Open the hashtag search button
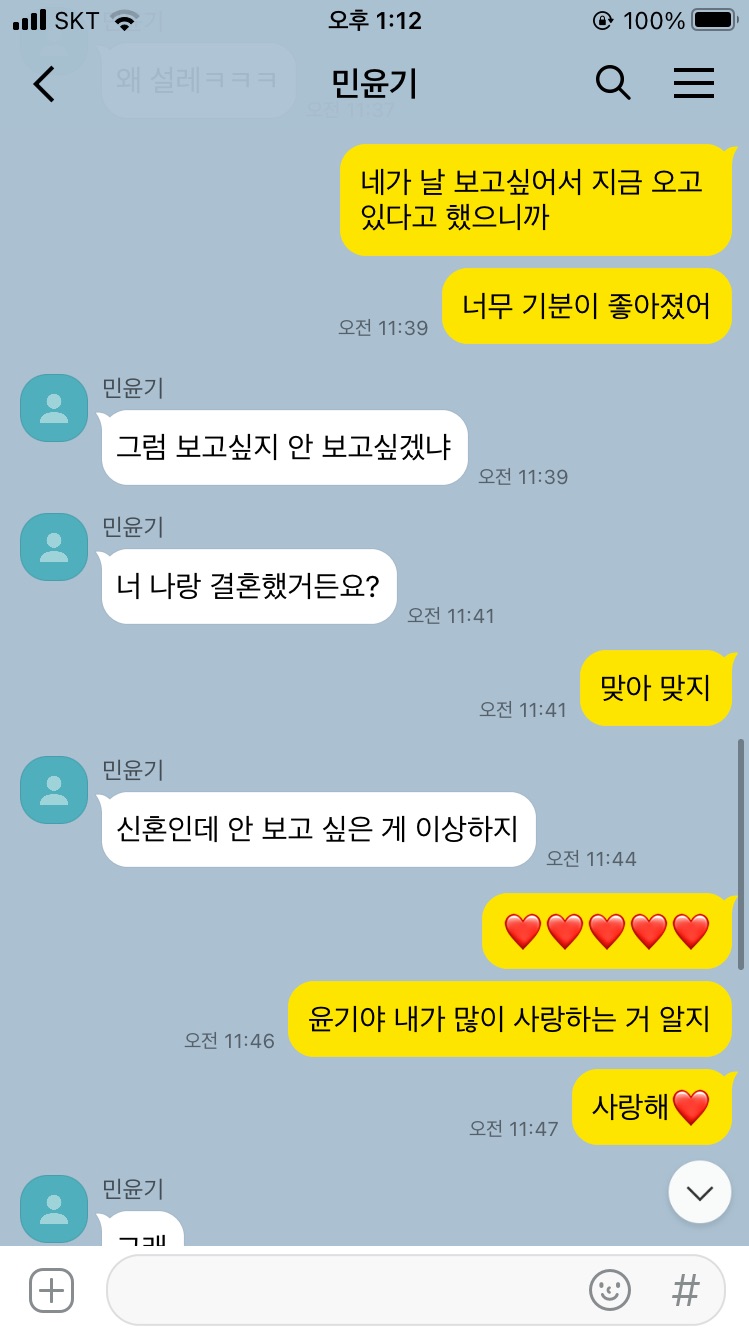The height and width of the screenshot is (1334, 749). (686, 1290)
